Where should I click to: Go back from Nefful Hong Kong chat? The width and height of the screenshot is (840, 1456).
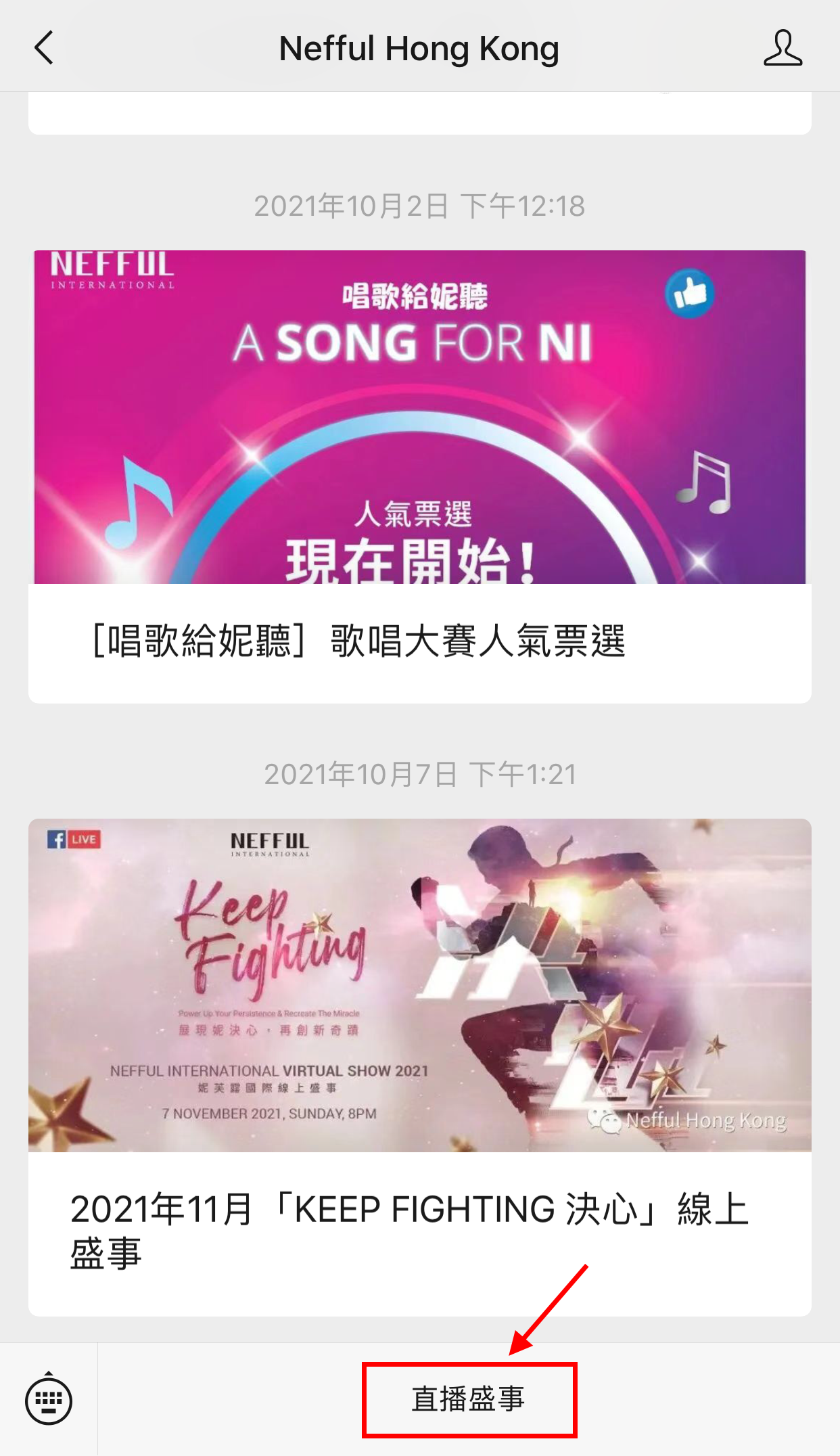point(44,48)
